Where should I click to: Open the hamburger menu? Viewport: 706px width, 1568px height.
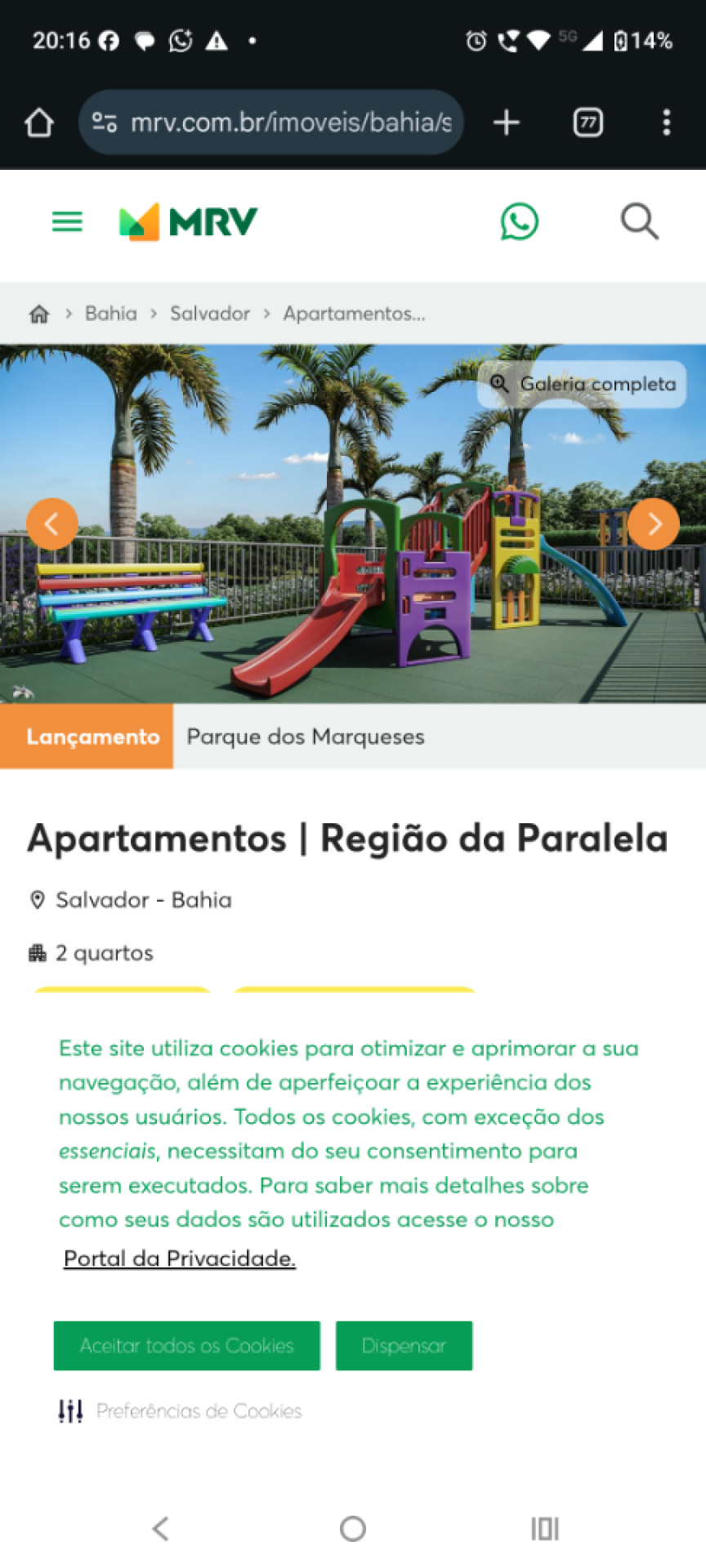coord(67,221)
